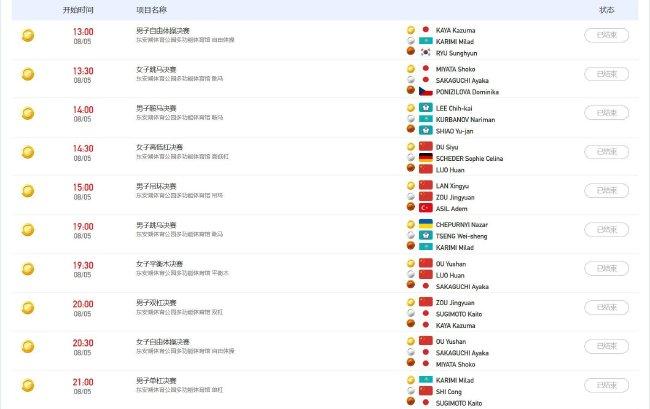Screen dimensions: 650x409
Task: Tap 已结束 on the 19:00 男子跳马决赛 row
Action: click(x=606, y=230)
